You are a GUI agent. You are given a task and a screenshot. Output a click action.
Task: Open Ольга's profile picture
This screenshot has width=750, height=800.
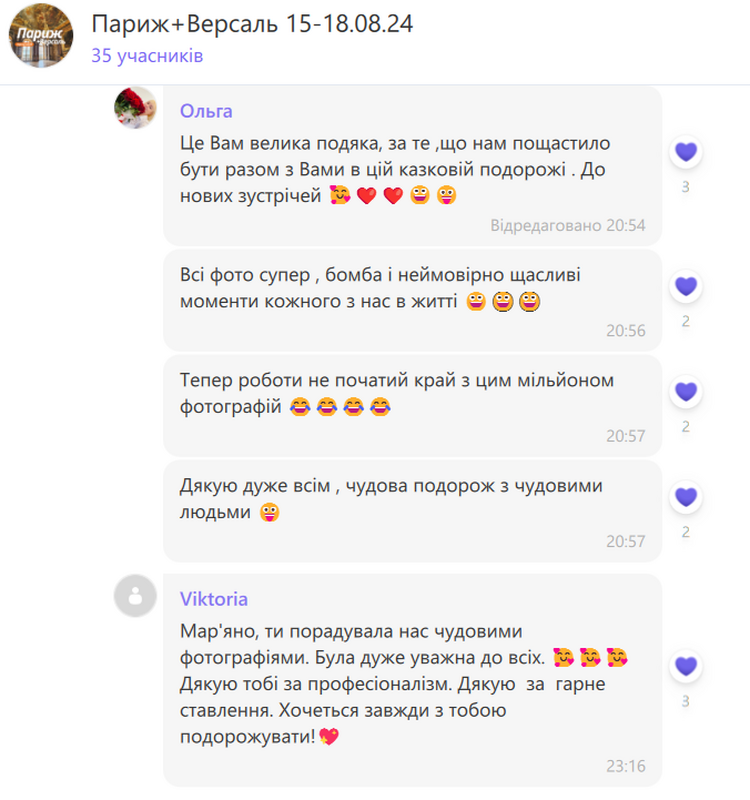[135, 107]
